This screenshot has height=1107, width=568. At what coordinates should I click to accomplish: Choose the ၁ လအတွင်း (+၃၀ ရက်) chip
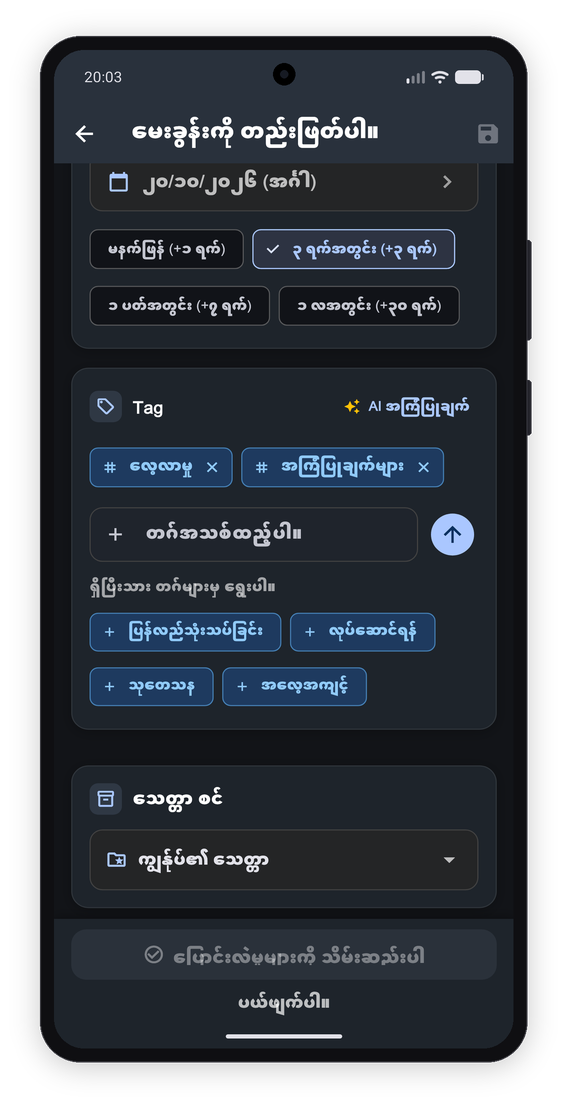[369, 306]
